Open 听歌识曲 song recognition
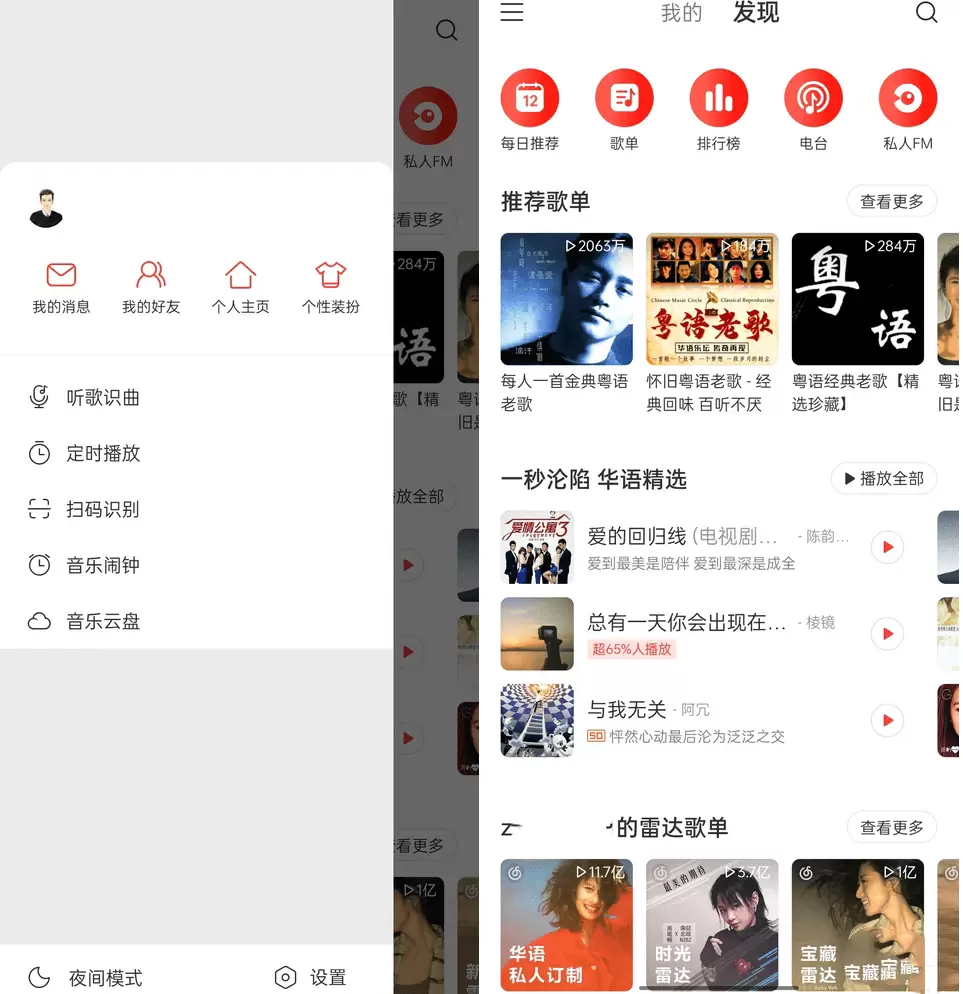 [x=102, y=398]
